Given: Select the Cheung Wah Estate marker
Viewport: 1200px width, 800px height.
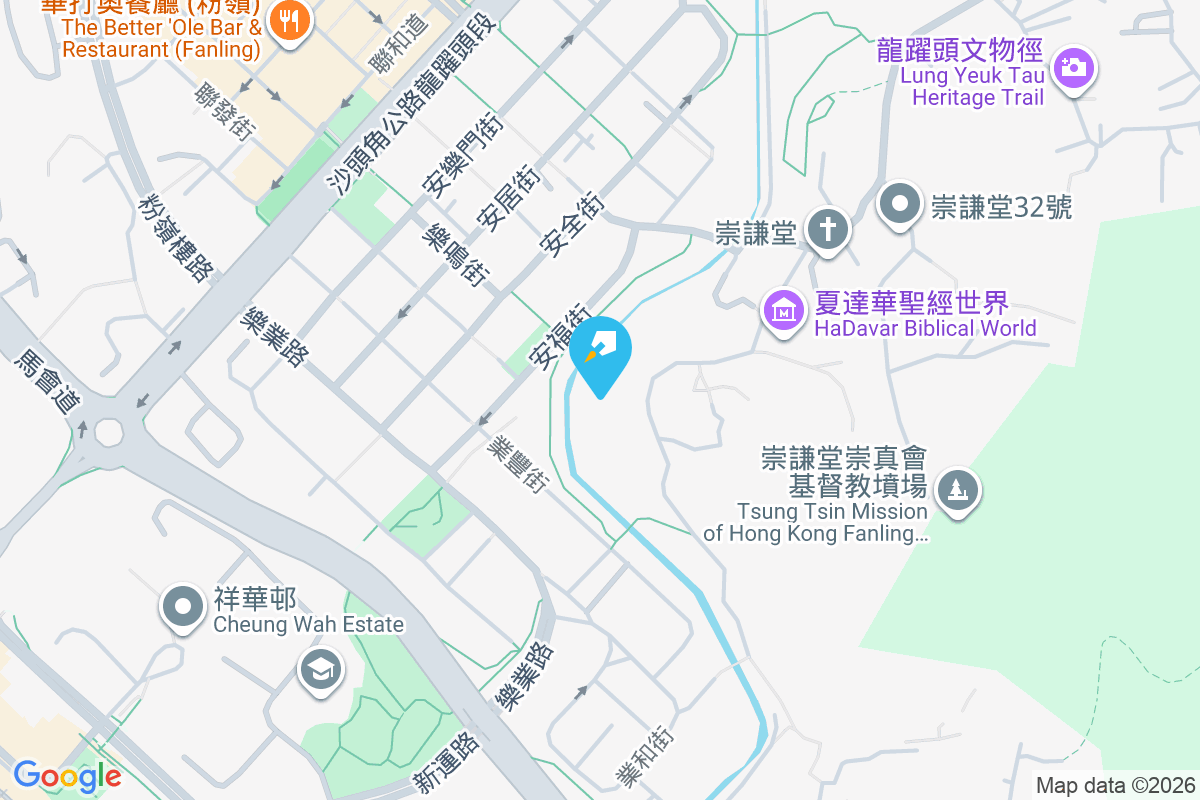Looking at the screenshot, I should [x=183, y=607].
